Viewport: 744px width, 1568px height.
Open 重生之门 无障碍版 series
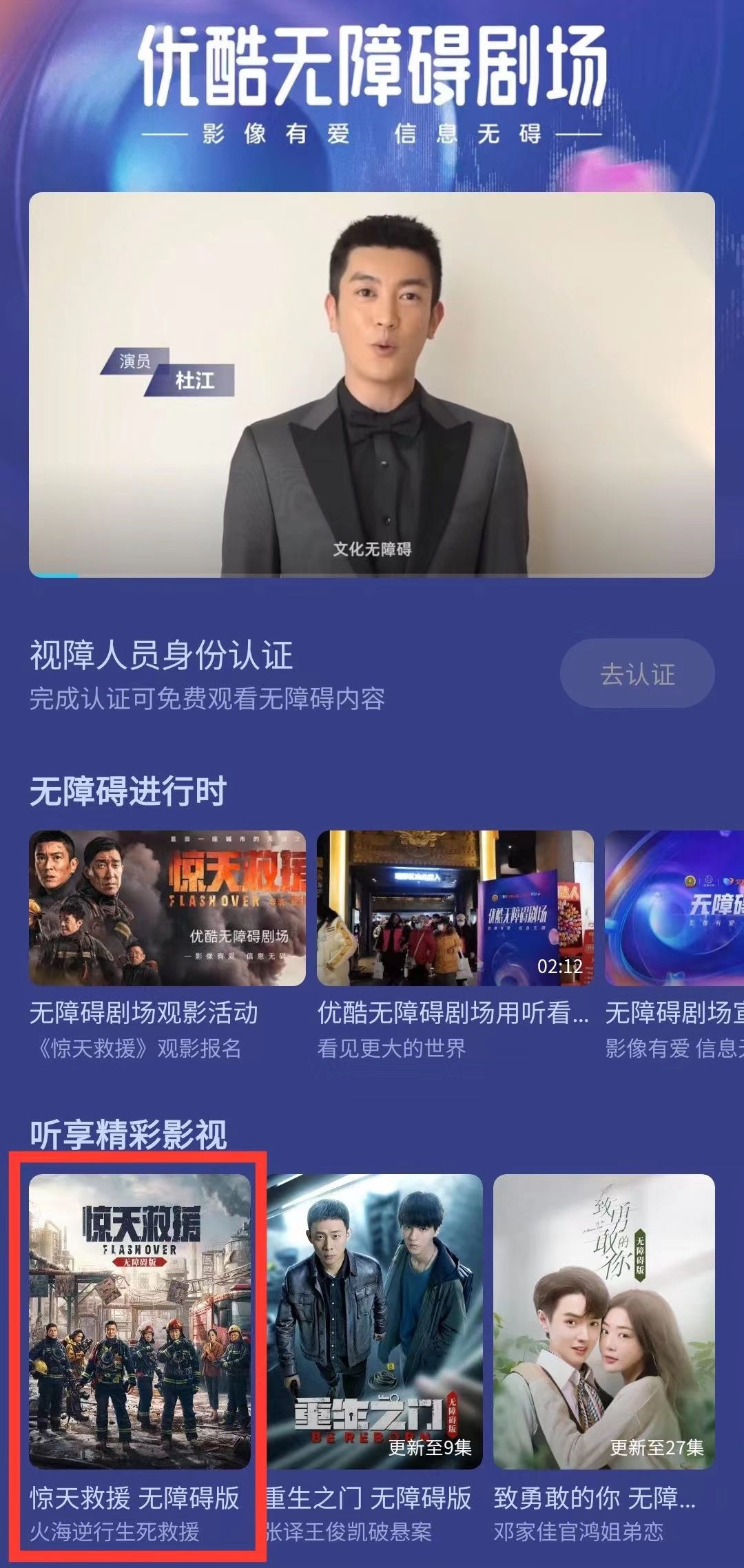[x=375, y=1321]
